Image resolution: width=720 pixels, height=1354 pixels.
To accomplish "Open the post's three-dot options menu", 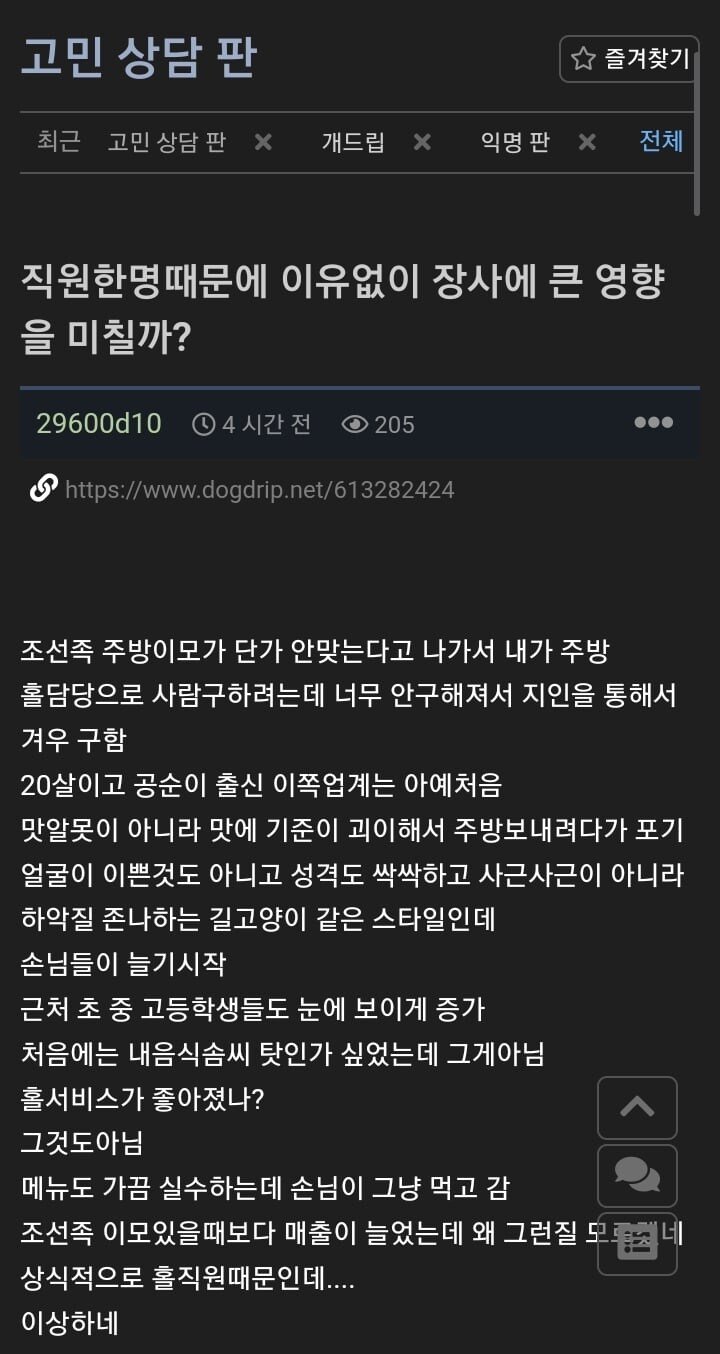I will (x=653, y=423).
